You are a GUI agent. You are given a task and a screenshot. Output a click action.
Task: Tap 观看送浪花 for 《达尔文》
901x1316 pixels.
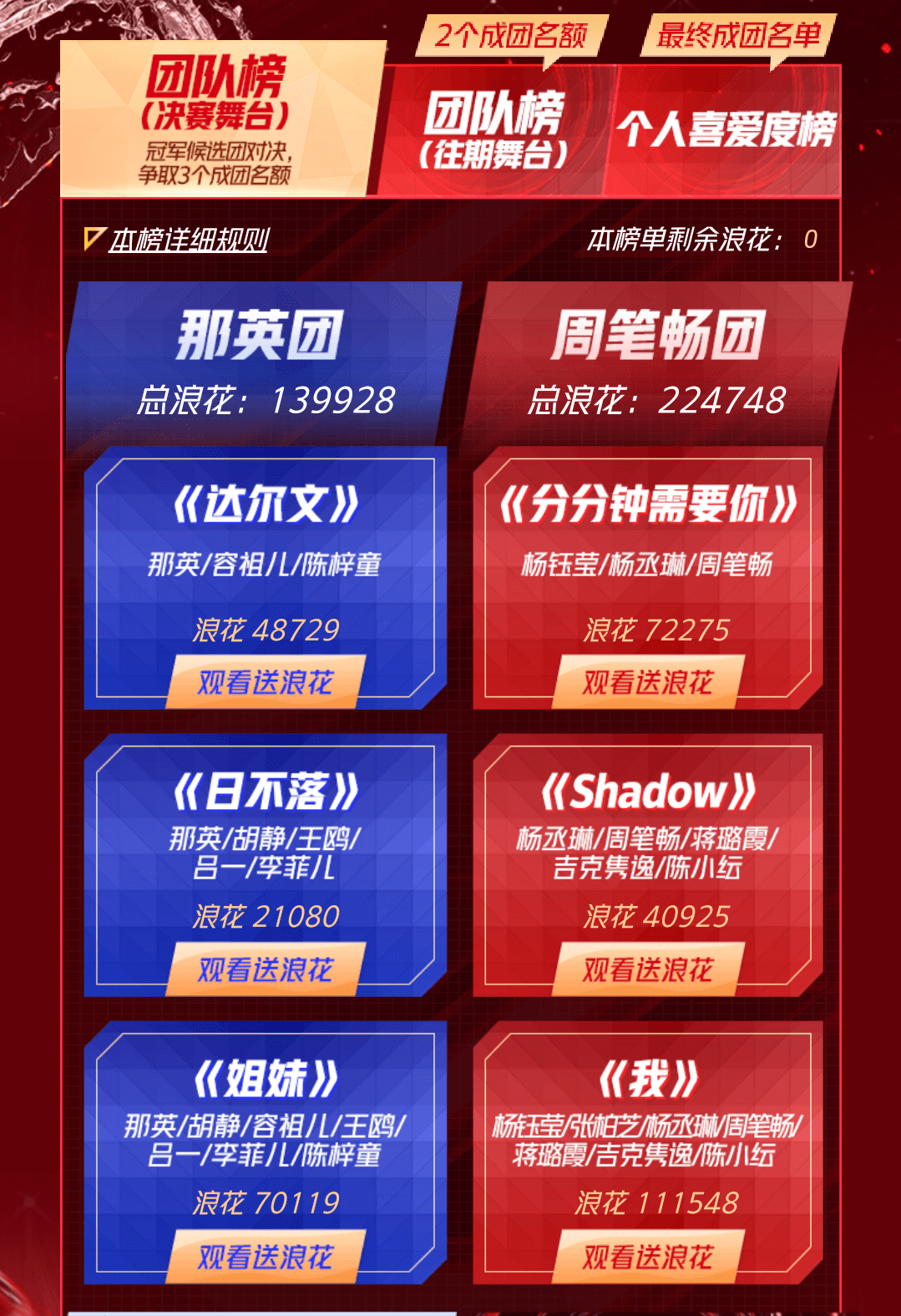266,682
